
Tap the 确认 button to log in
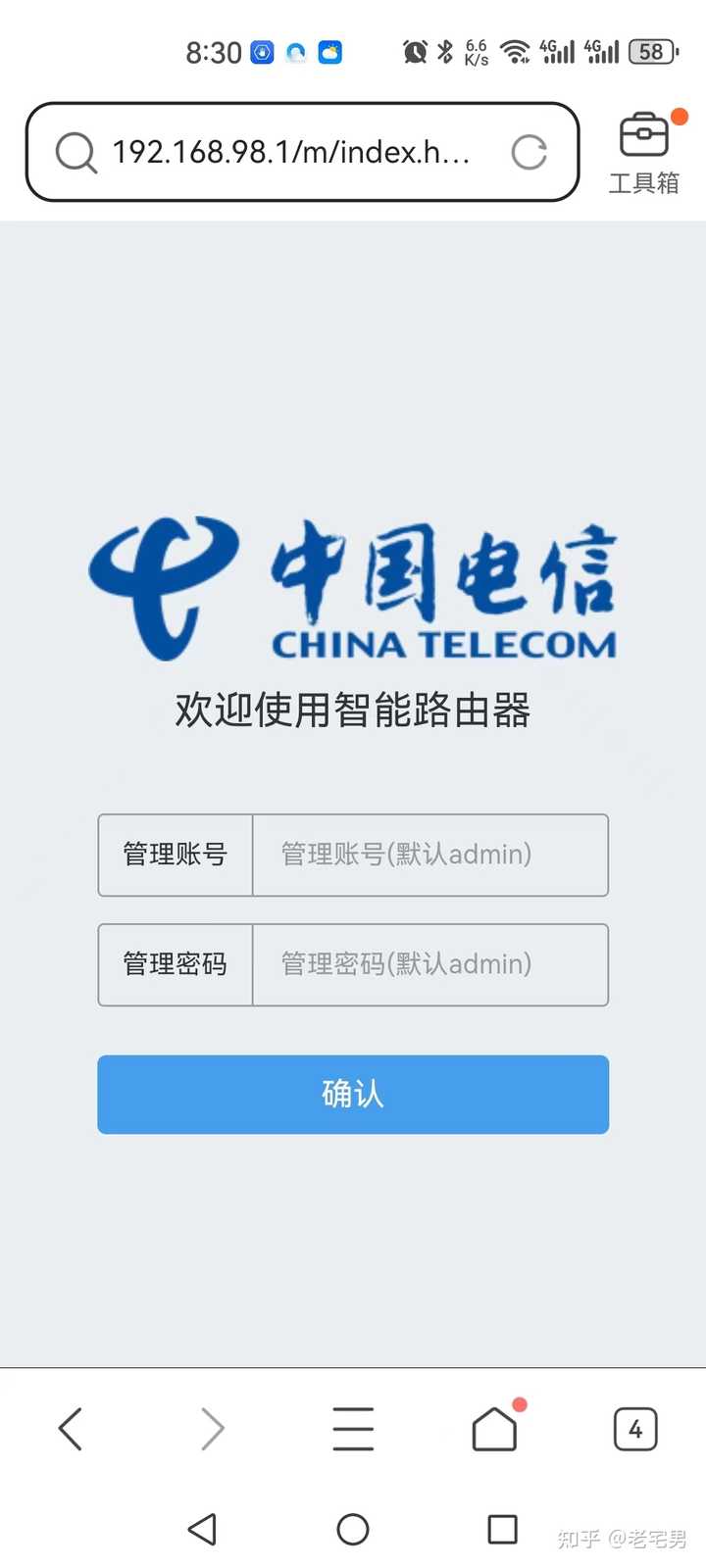[x=353, y=1095]
